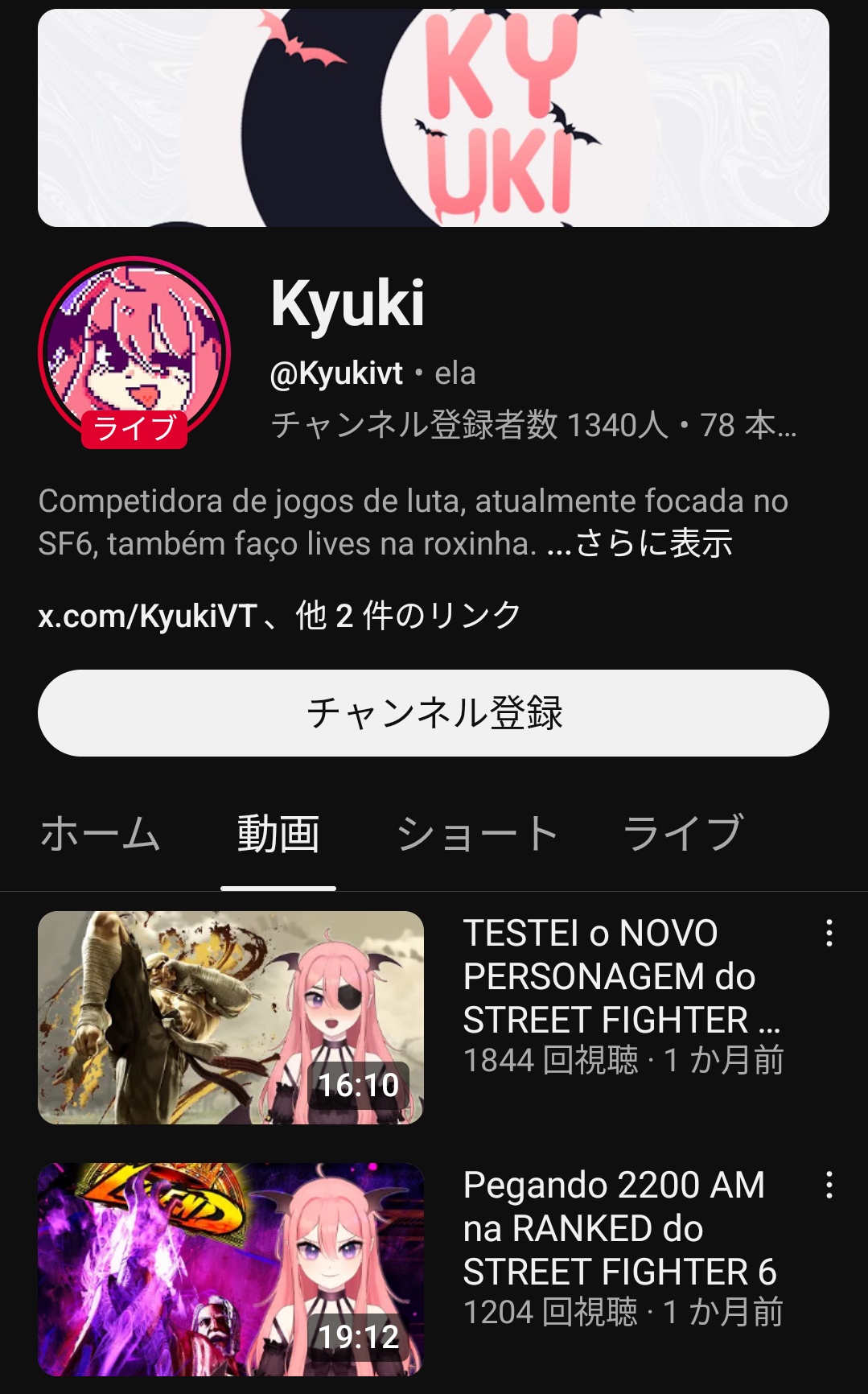
Task: Open options for Pegando 2200 AM video
Action: click(x=829, y=1186)
